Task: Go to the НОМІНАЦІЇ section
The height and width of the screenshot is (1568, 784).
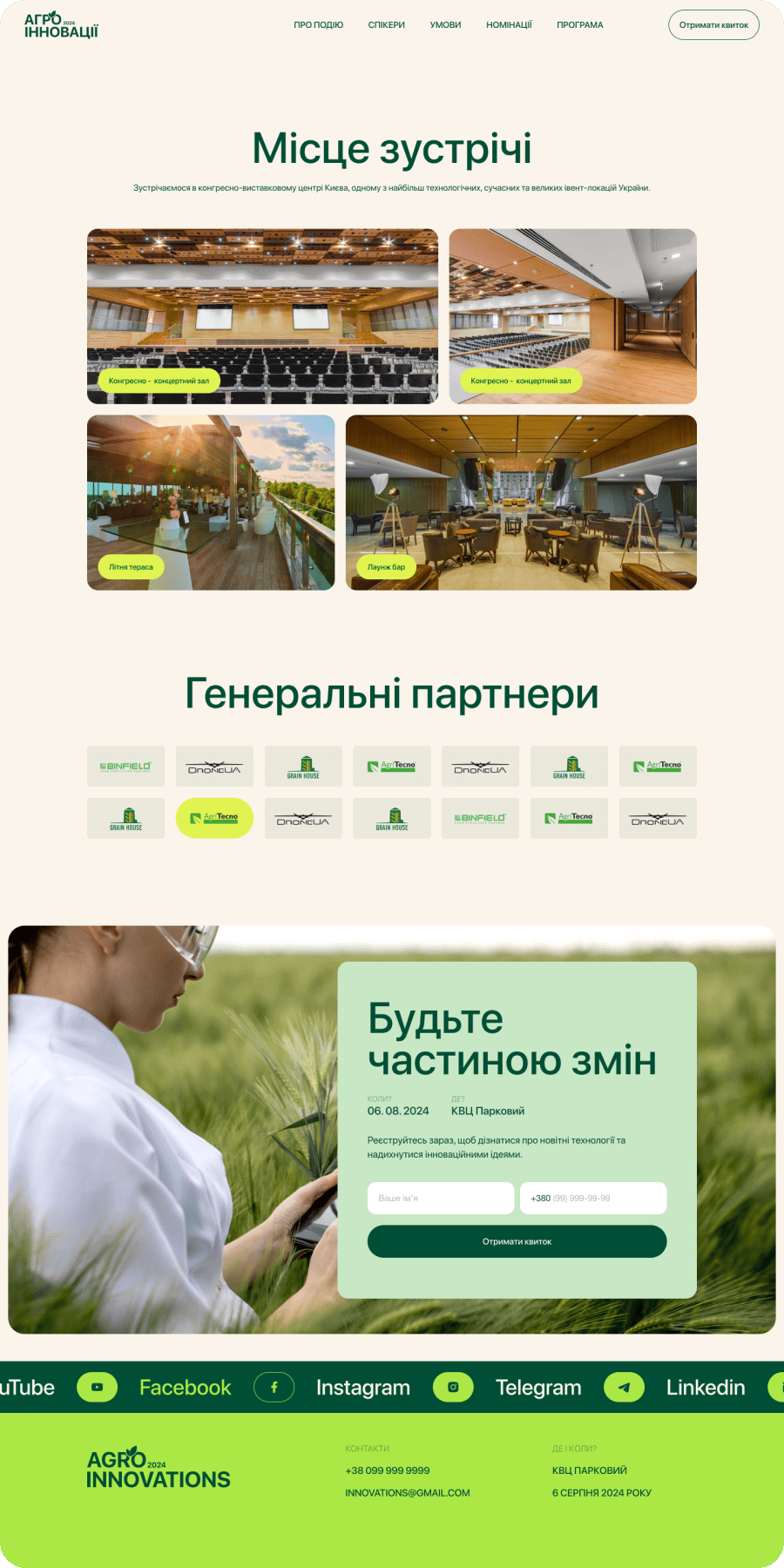Action: (509, 25)
